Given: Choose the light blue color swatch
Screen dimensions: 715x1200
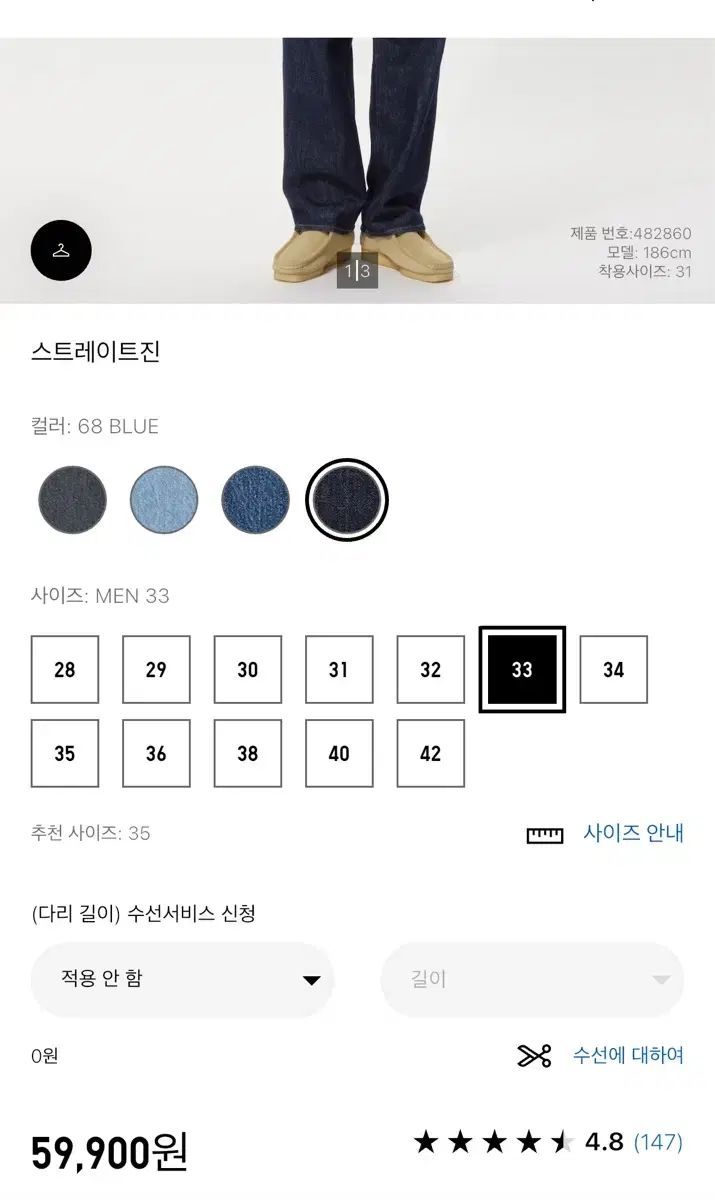Looking at the screenshot, I should coord(164,499).
